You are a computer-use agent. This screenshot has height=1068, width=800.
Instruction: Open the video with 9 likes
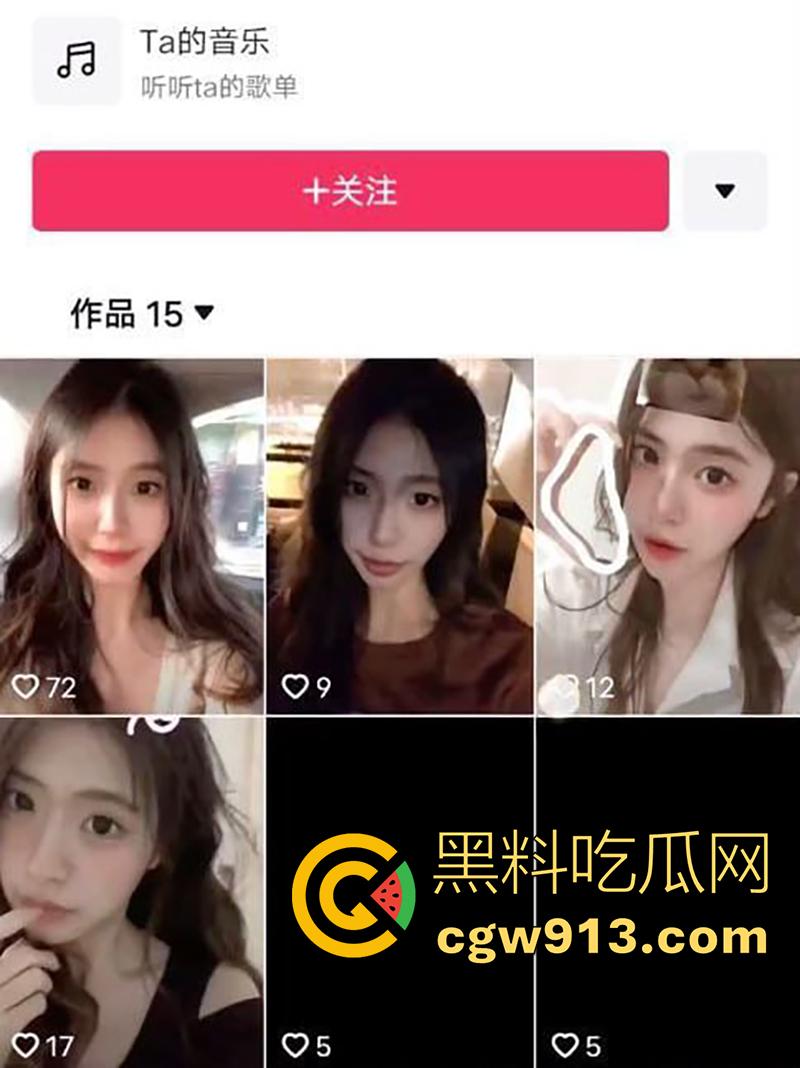[399, 535]
